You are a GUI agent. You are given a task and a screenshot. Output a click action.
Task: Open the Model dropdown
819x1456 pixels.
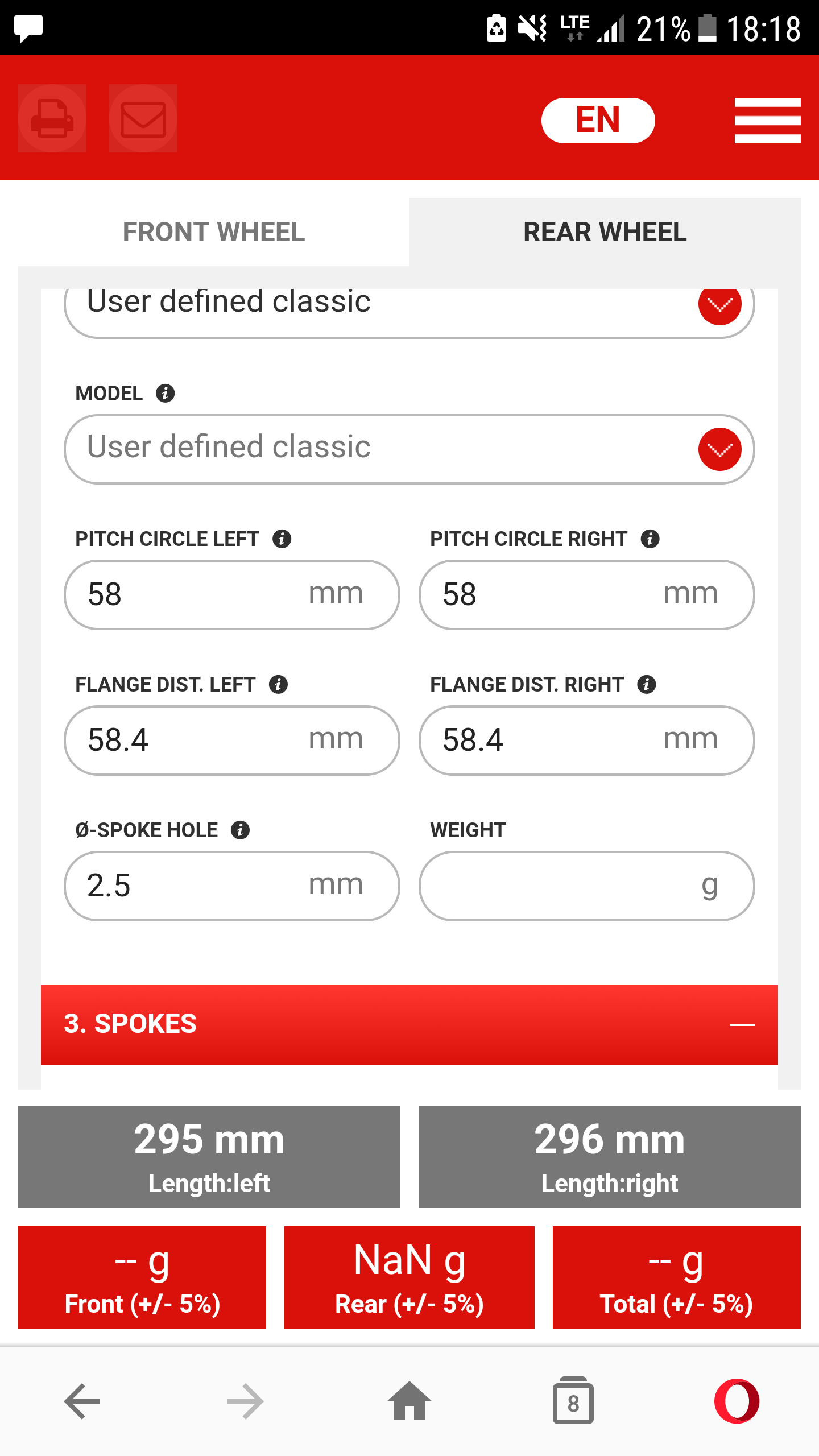[409, 449]
